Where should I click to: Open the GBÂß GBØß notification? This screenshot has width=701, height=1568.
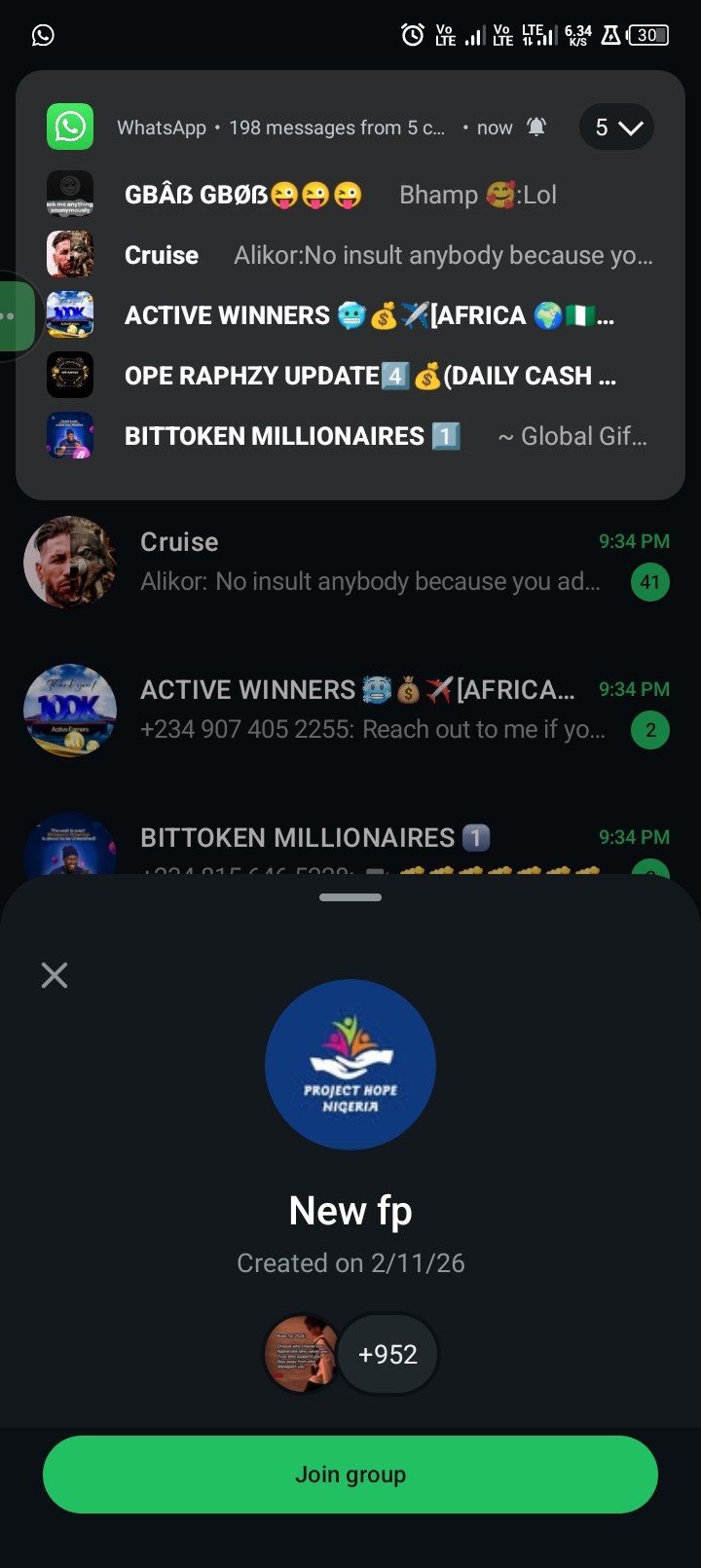(x=350, y=195)
